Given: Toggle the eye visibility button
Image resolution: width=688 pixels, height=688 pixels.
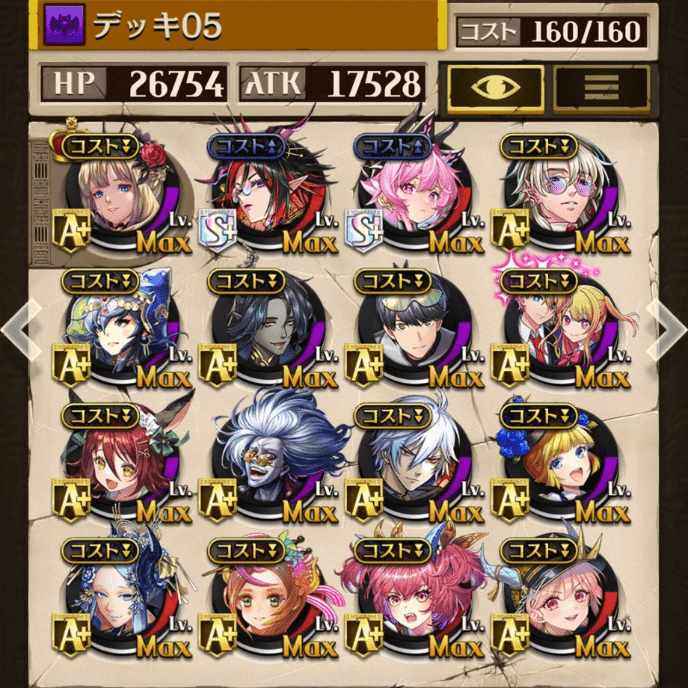Looking at the screenshot, I should tap(495, 87).
